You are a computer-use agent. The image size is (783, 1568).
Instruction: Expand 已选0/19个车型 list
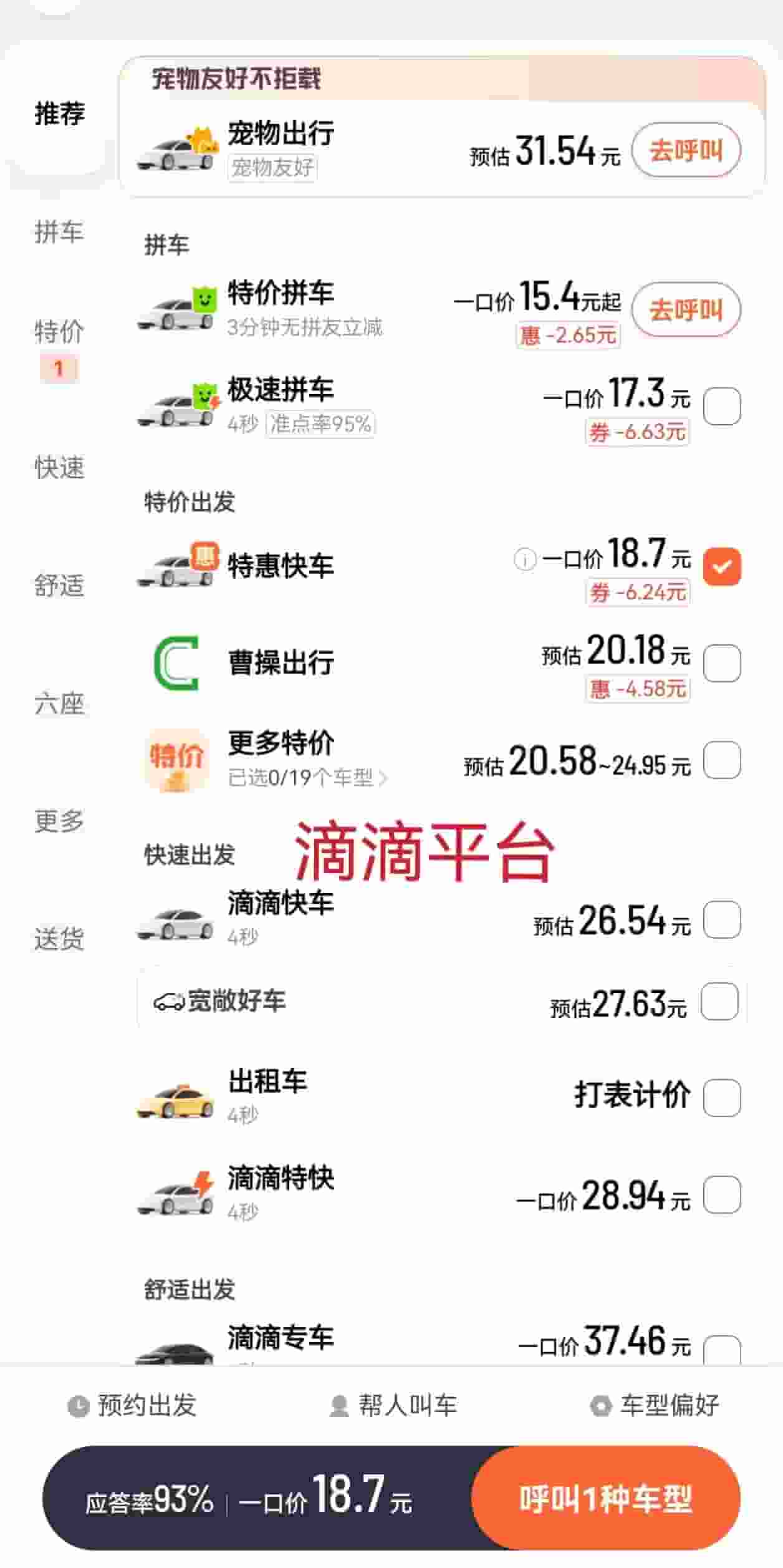click(x=307, y=778)
